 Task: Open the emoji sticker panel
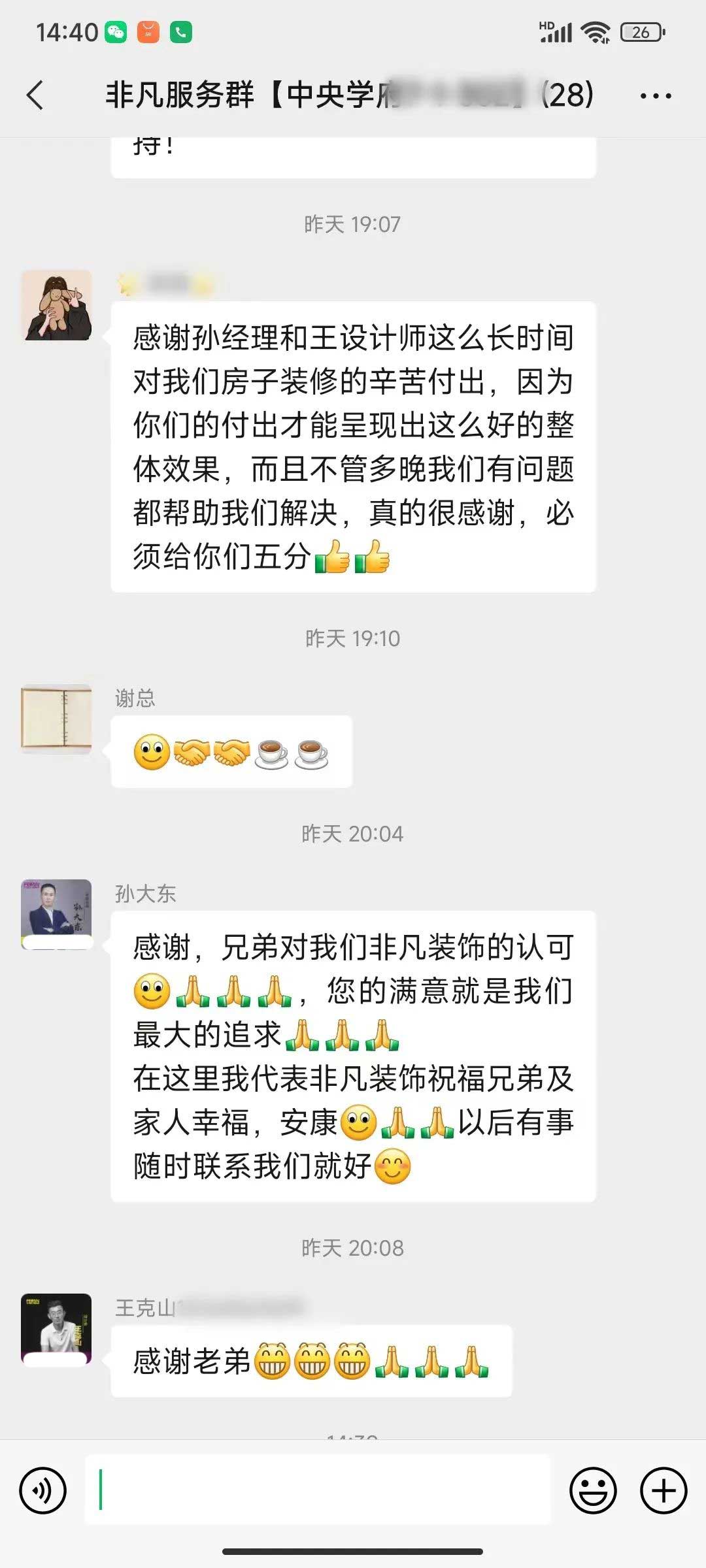click(593, 1490)
